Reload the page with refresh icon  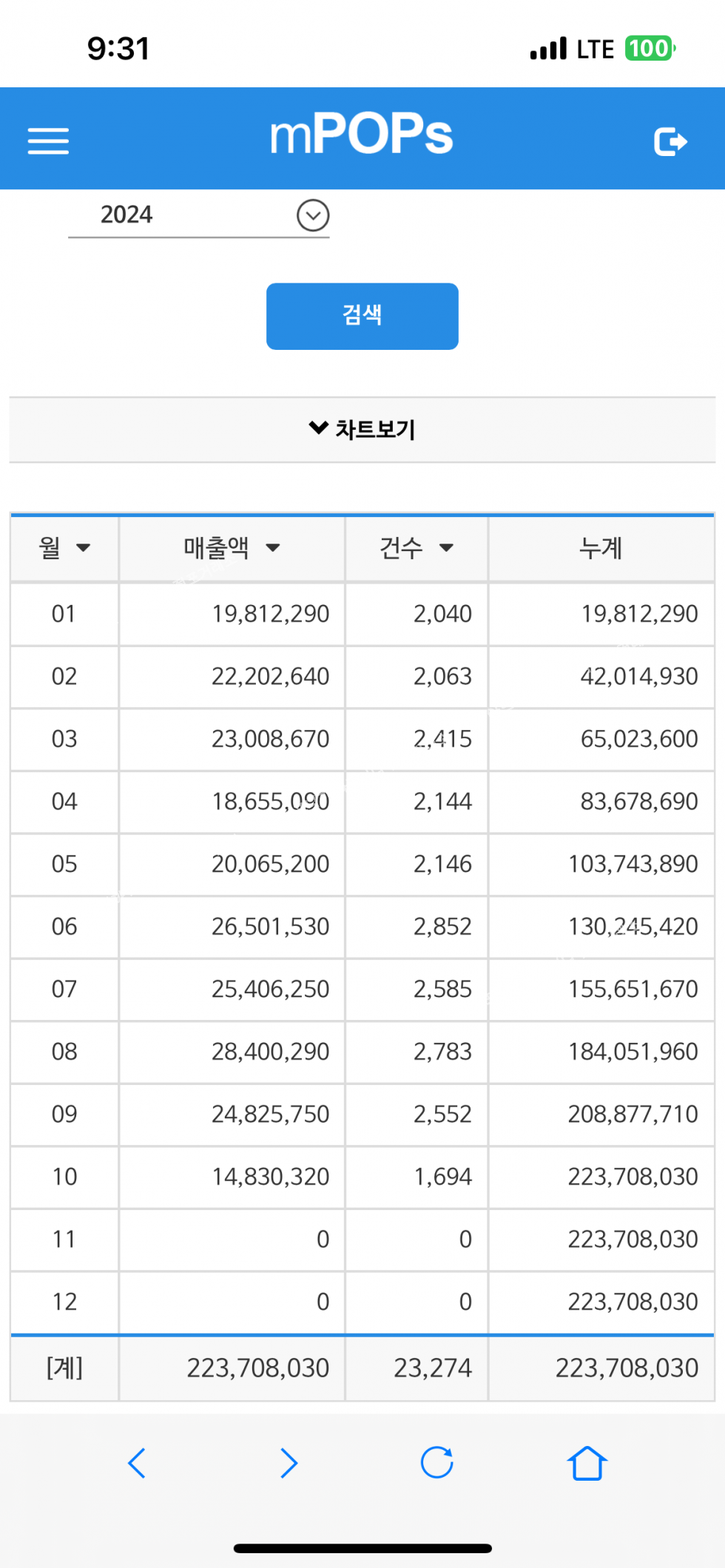click(436, 1462)
